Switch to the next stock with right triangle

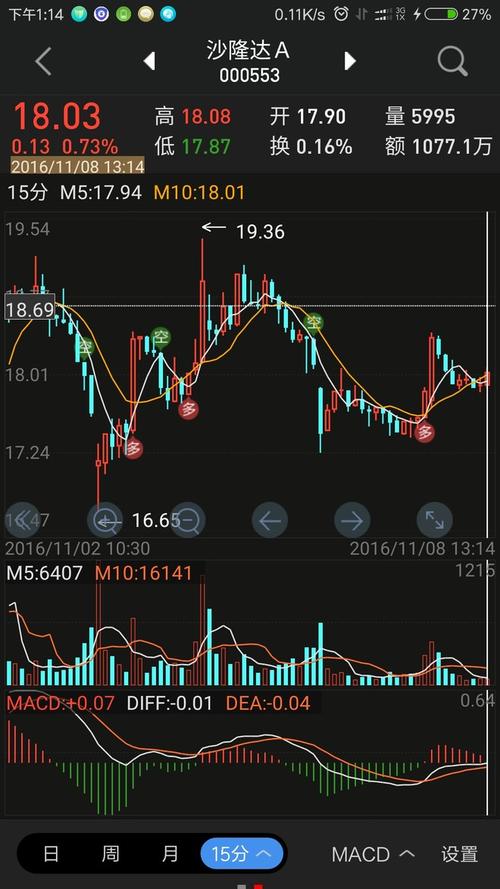[350, 61]
